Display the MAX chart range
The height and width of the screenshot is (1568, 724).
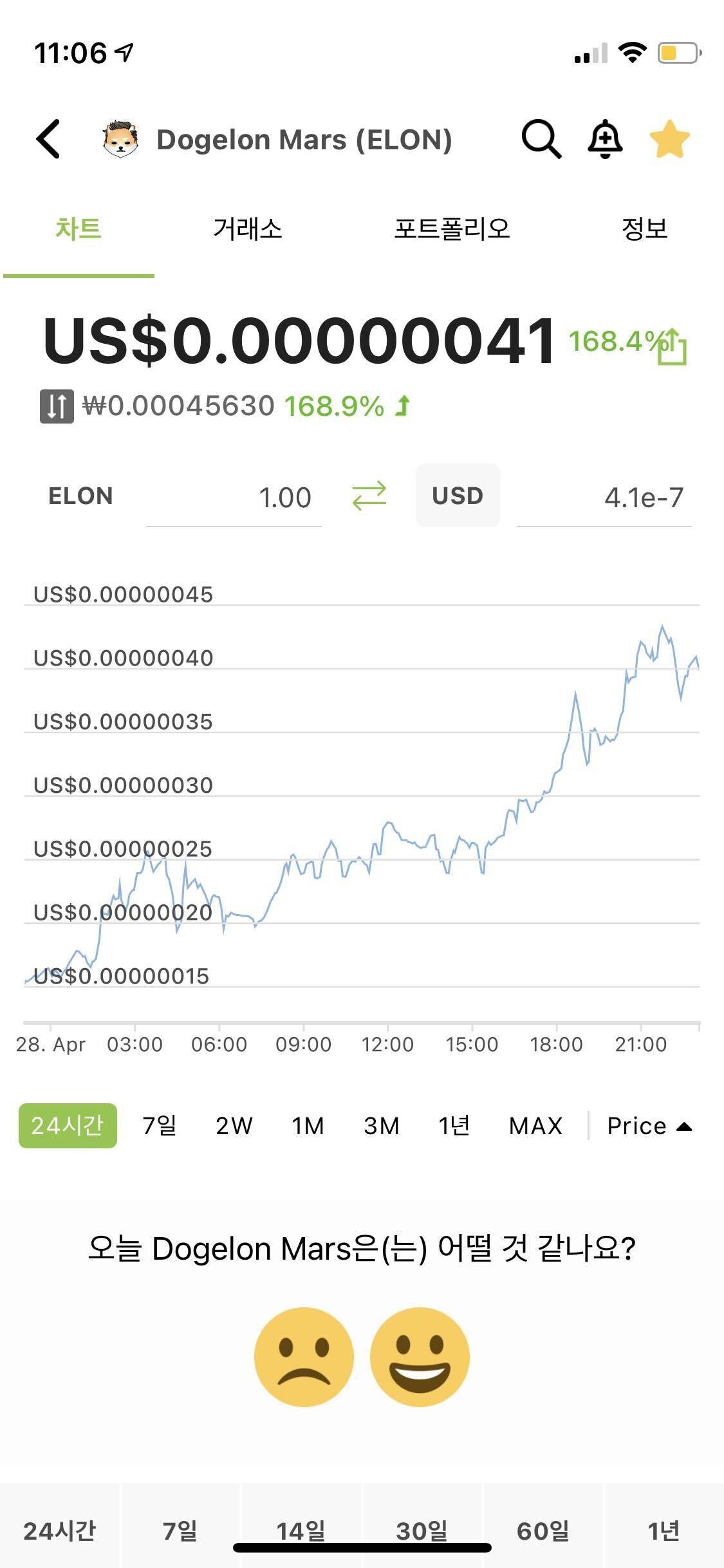pyautogui.click(x=535, y=1126)
